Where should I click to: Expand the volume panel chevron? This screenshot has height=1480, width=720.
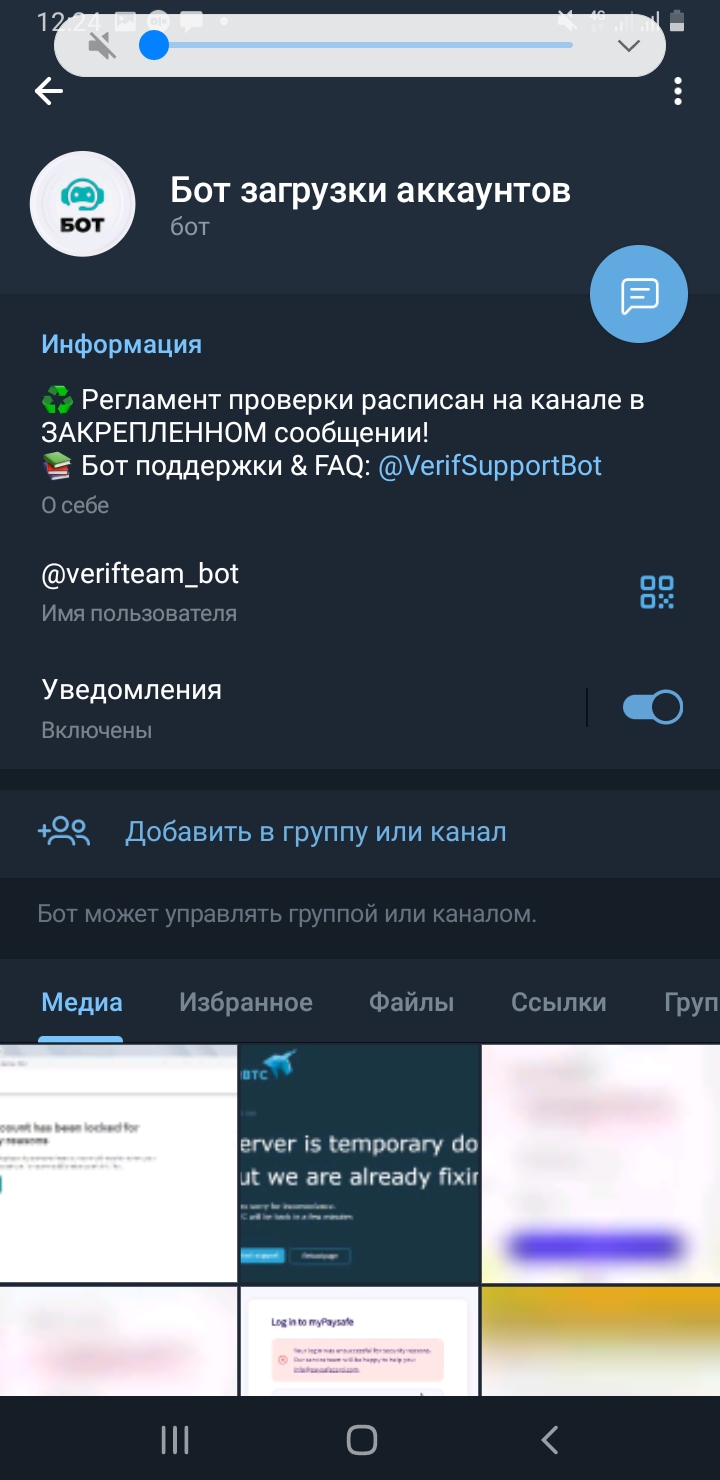pos(628,46)
